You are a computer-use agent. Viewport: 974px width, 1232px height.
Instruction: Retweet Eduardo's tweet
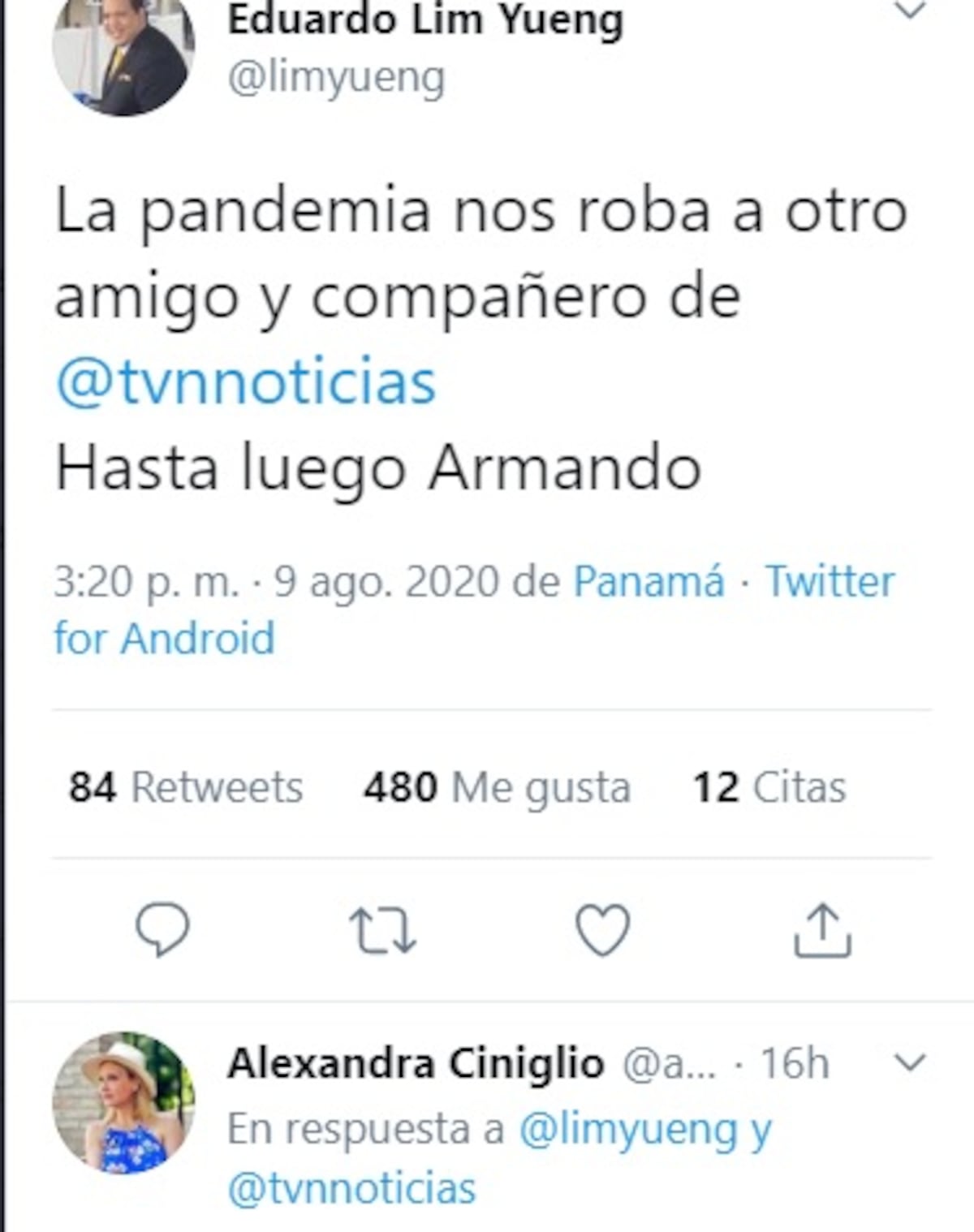click(382, 929)
